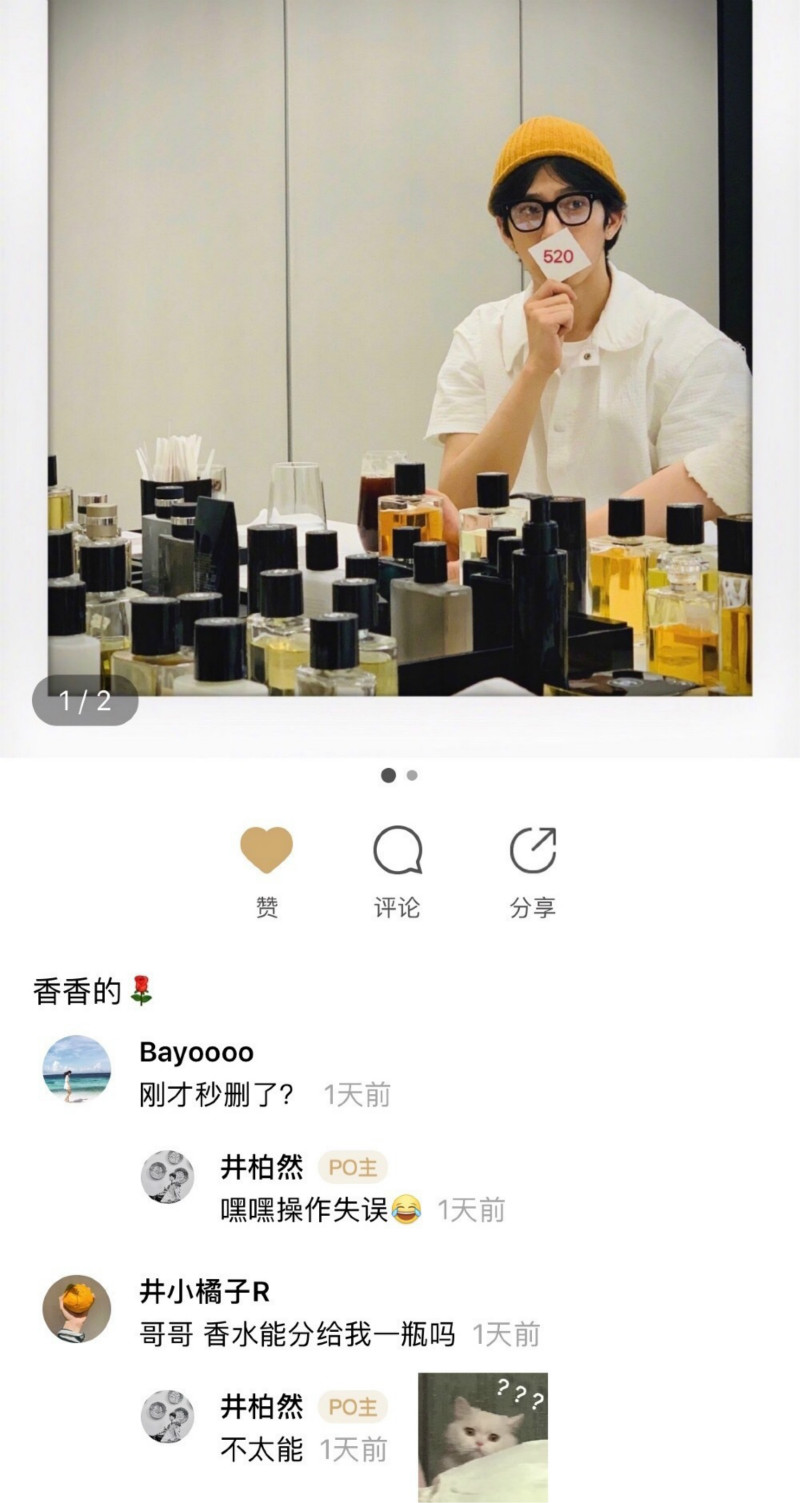Tap the username Bayoooo
Viewport: 800px width, 1503px height.
(x=196, y=1052)
